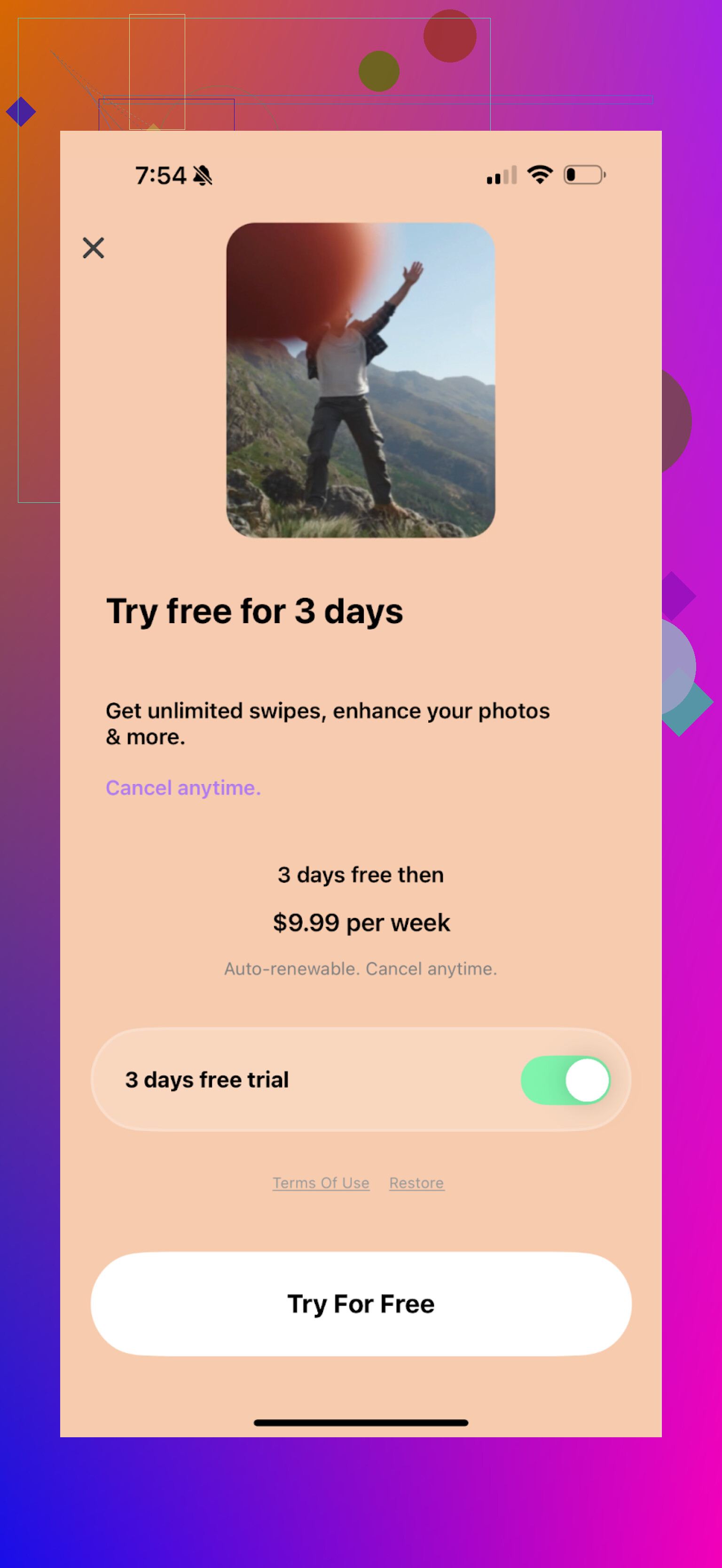This screenshot has width=722, height=1568.
Task: Close the free trial offer screen
Action: (93, 248)
